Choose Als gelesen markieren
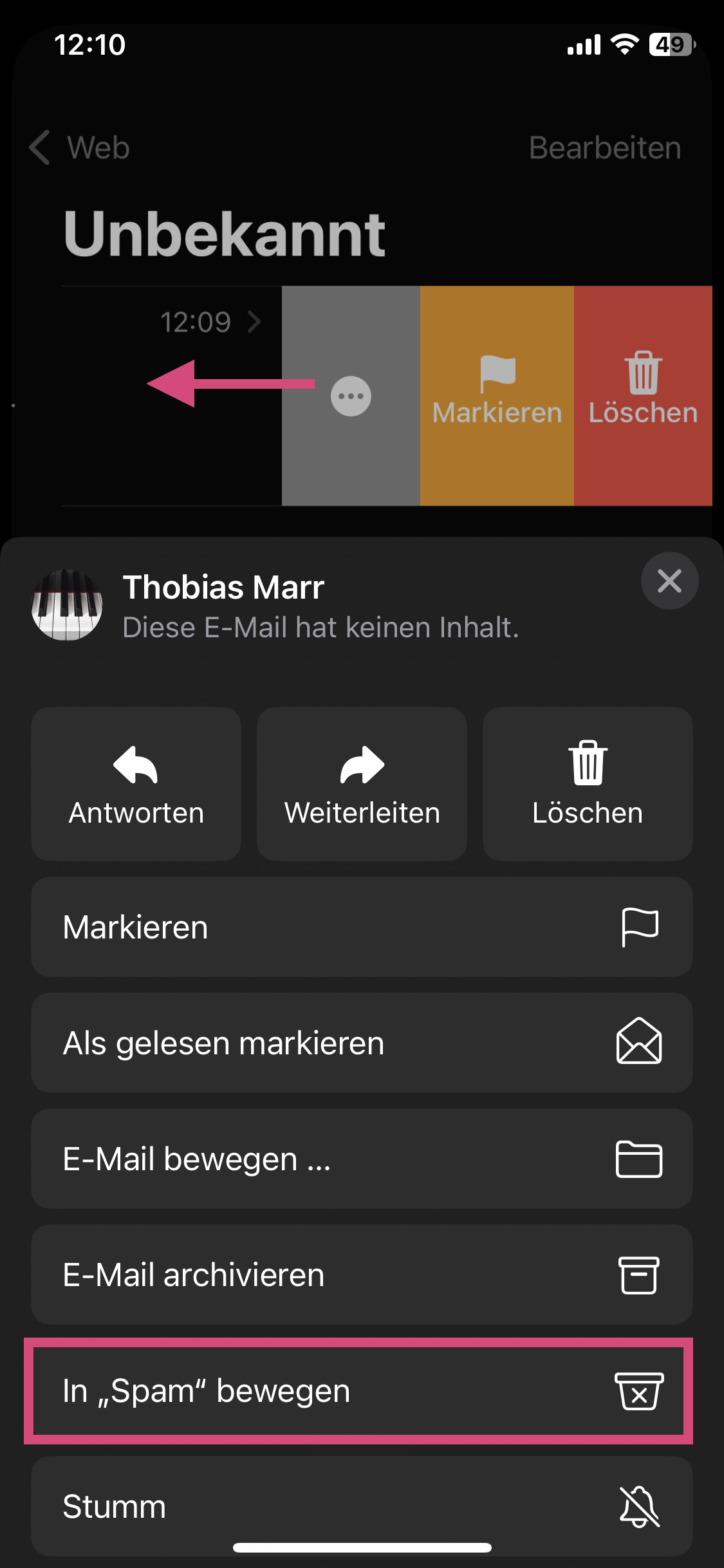Screen dimensions: 724x1568 [362, 1043]
